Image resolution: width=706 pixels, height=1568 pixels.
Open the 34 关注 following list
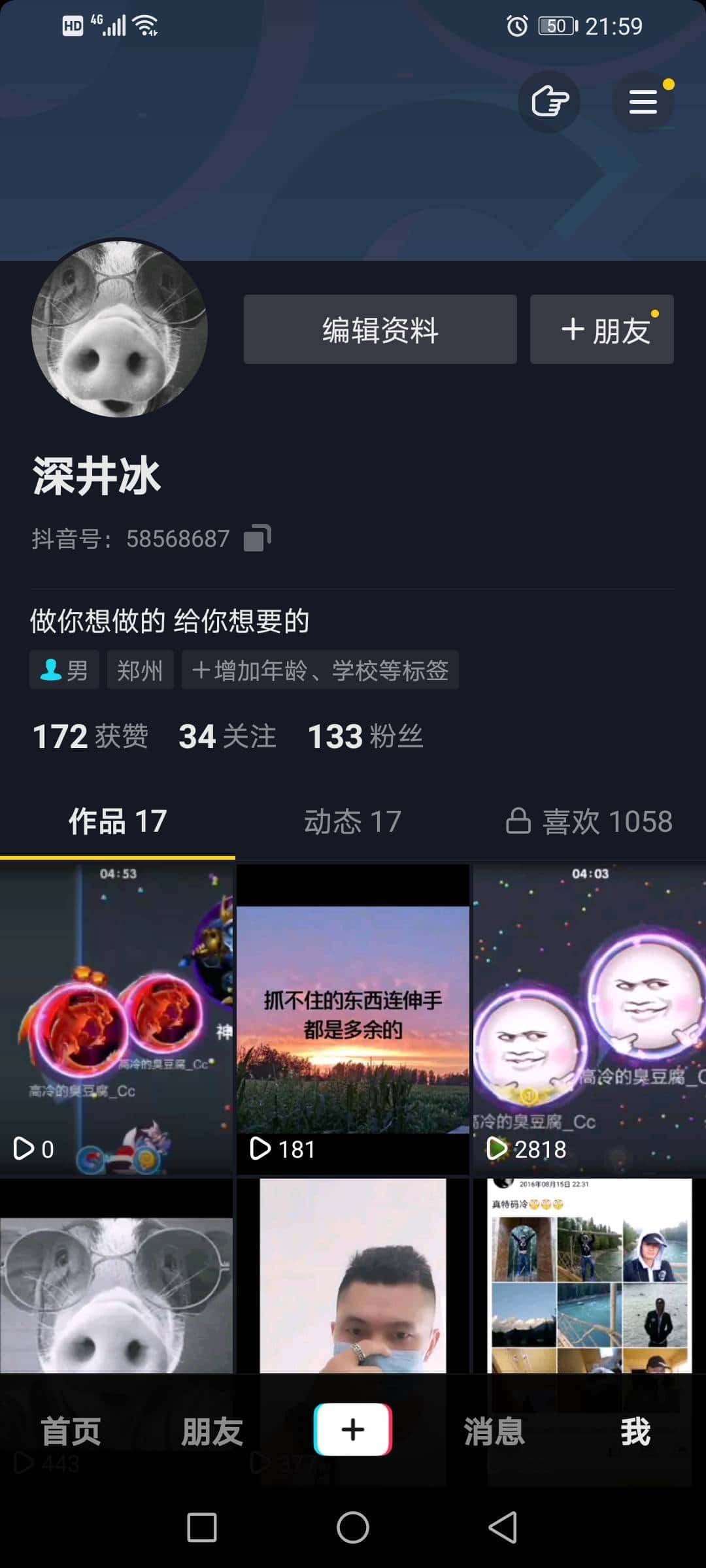(x=227, y=736)
